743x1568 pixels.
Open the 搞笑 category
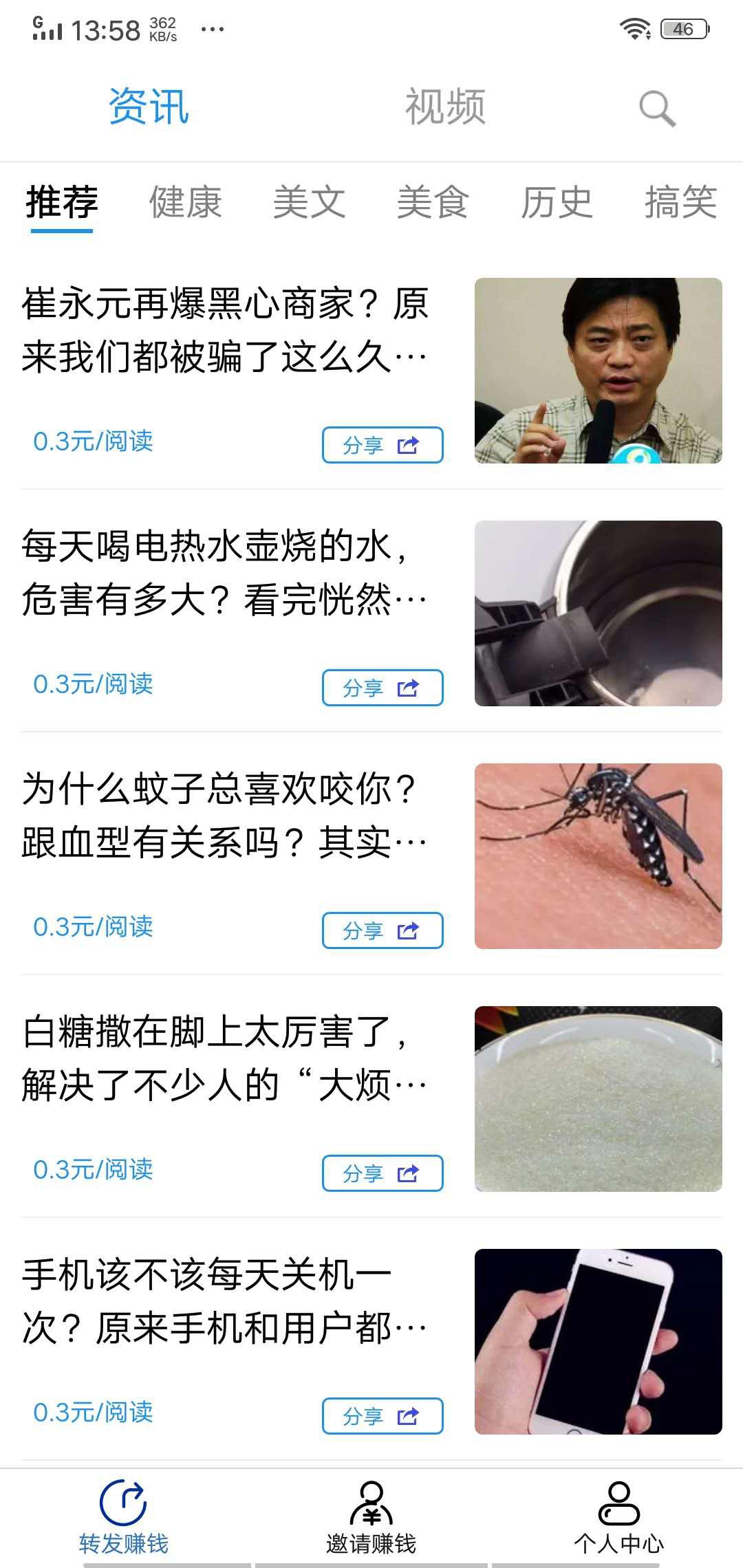coord(678,203)
